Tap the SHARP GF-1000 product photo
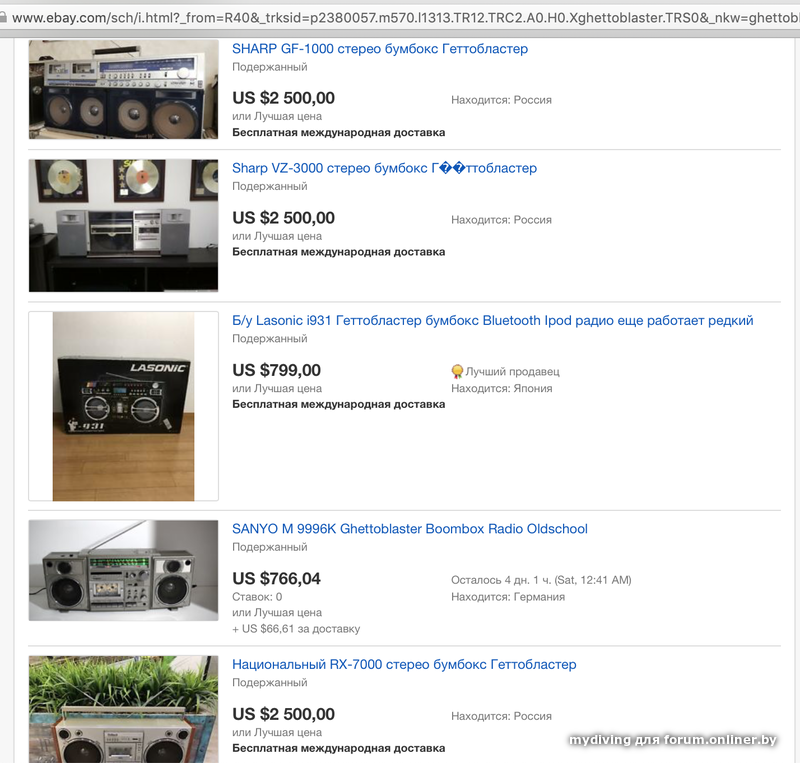The height and width of the screenshot is (763, 800). pos(123,90)
